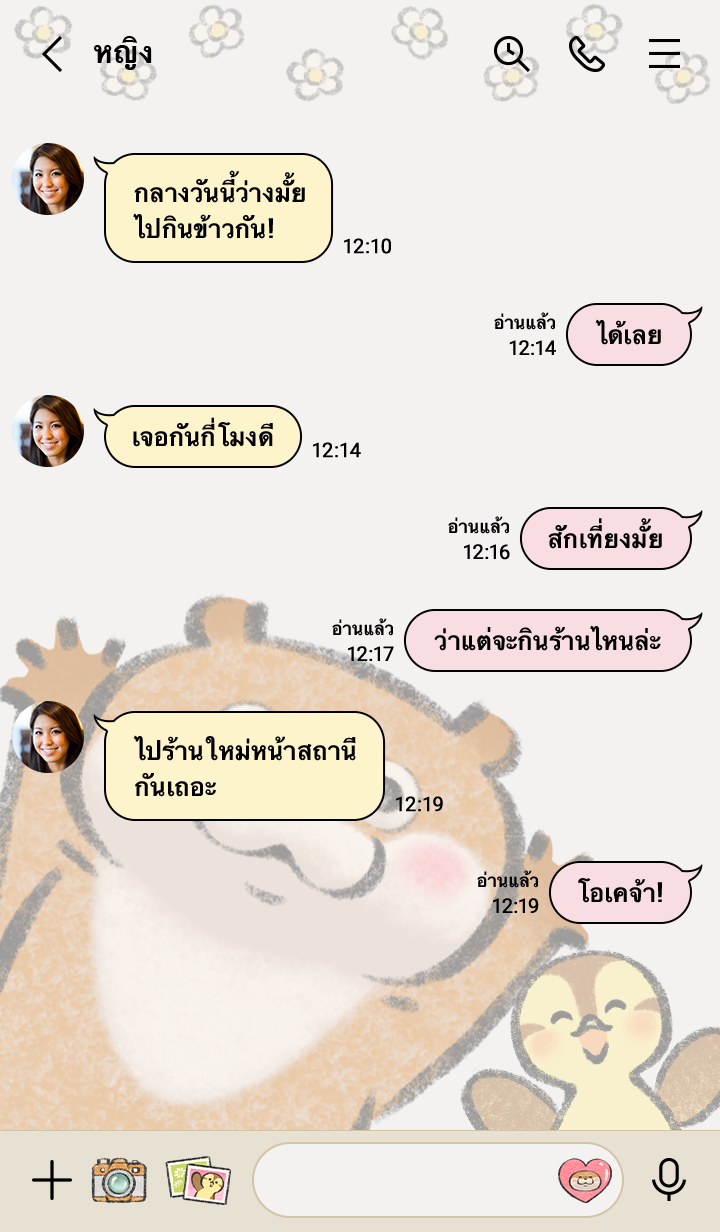Record a voice message with the microphone
This screenshot has height=1232, width=720.
[669, 1181]
